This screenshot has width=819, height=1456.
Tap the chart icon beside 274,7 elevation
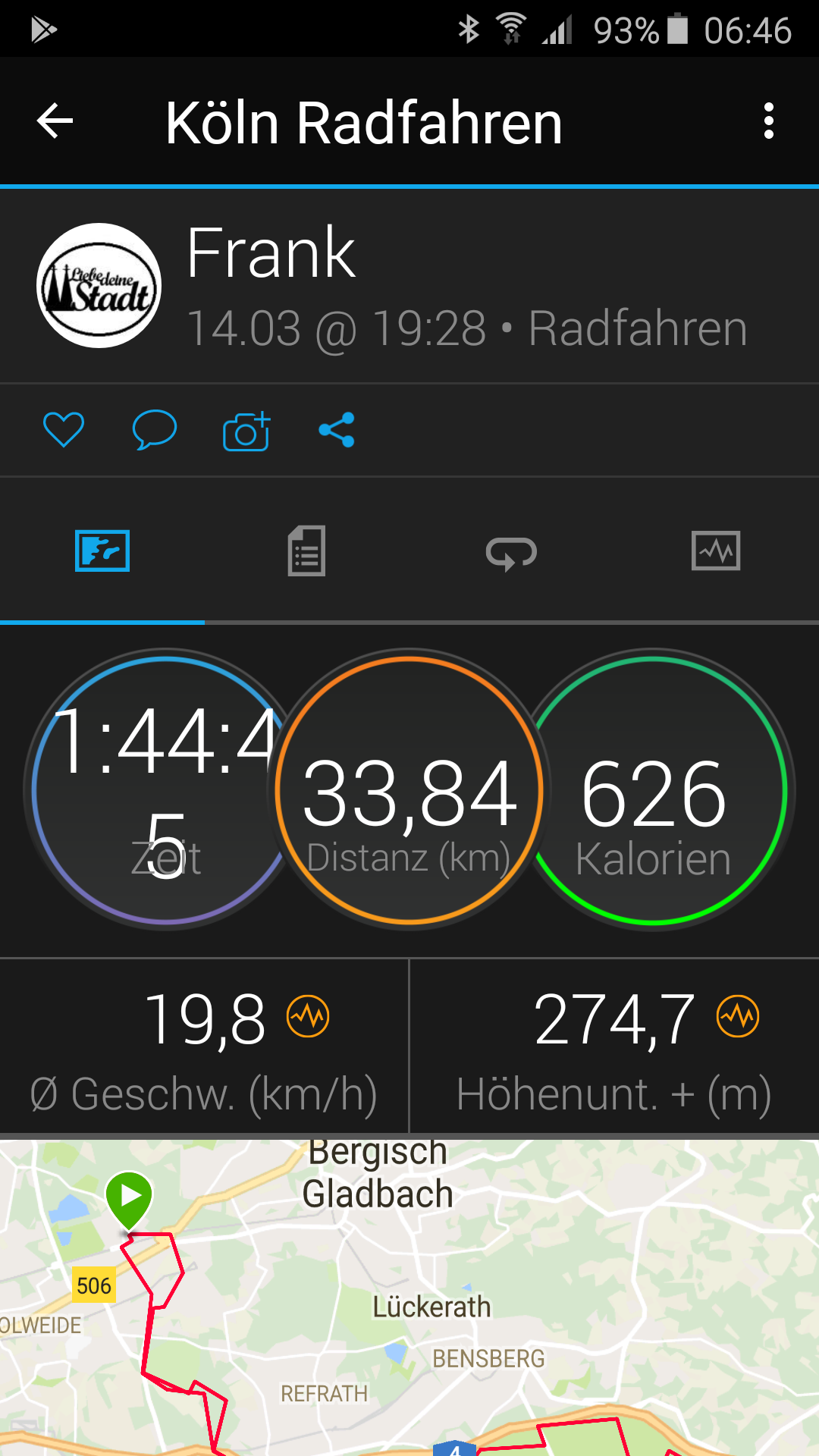(738, 1016)
